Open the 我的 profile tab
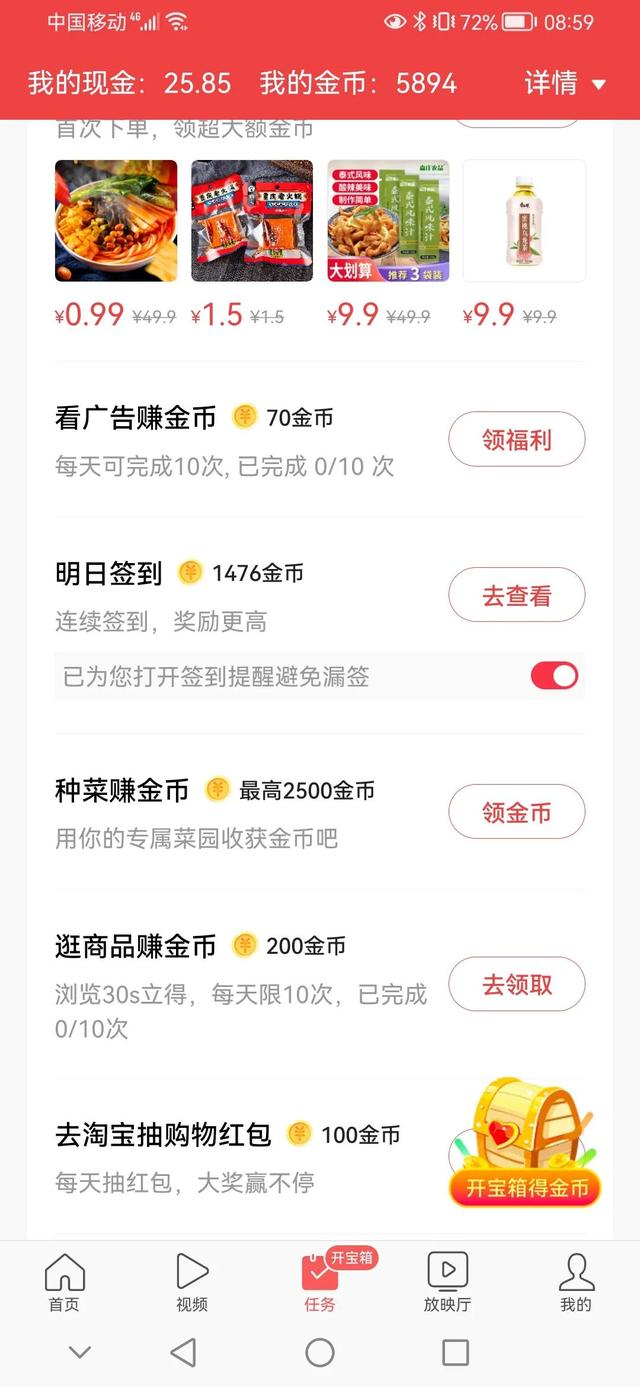 (575, 1282)
